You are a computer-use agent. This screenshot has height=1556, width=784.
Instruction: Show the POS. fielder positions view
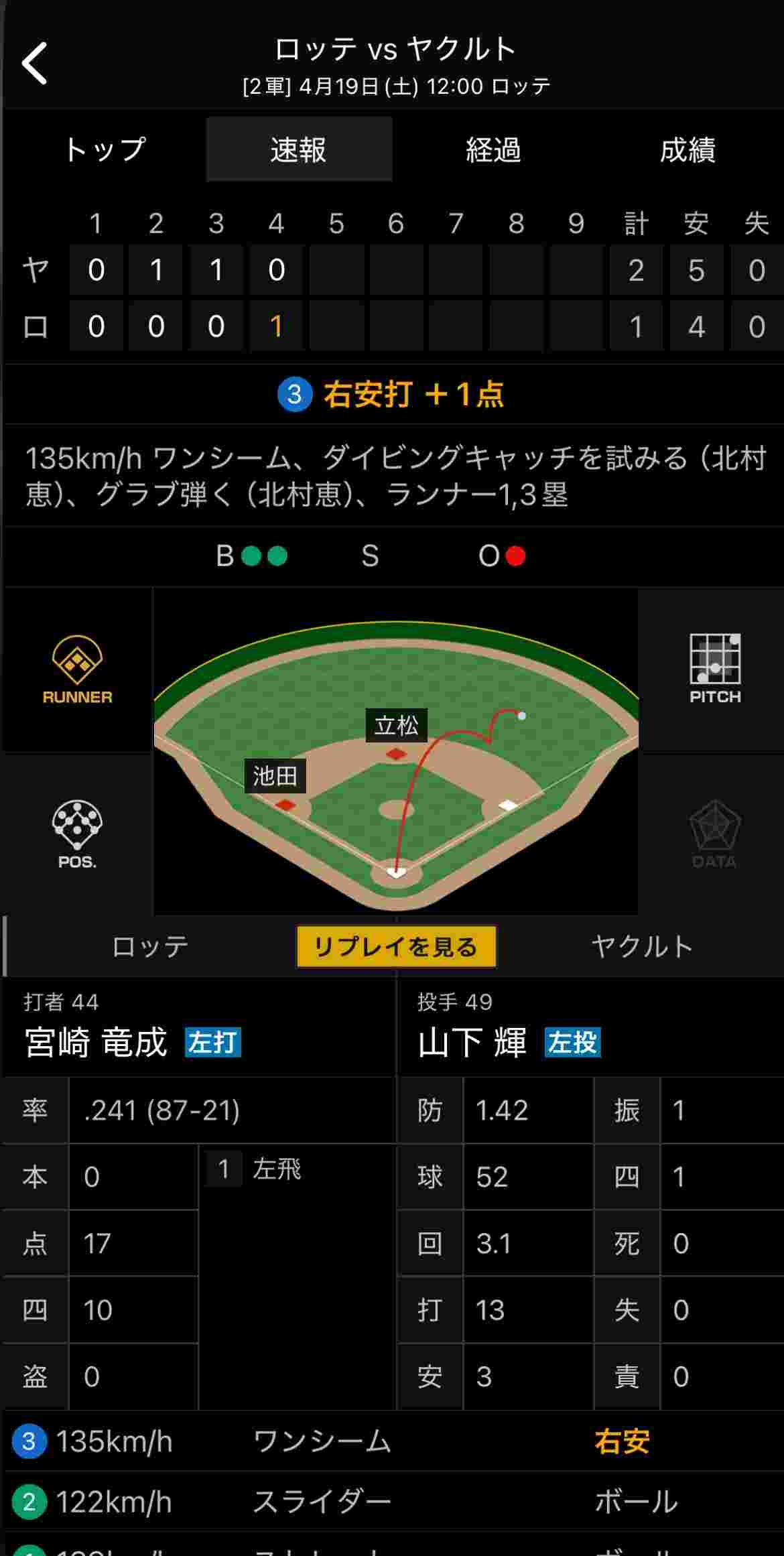coord(78,834)
